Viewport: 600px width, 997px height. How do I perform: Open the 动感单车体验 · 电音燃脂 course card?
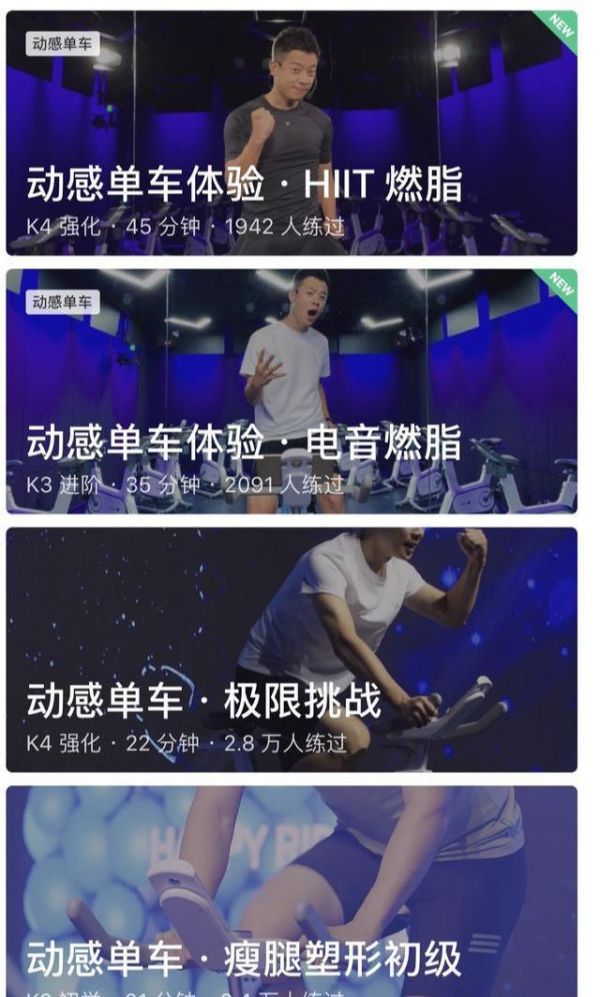click(291, 391)
